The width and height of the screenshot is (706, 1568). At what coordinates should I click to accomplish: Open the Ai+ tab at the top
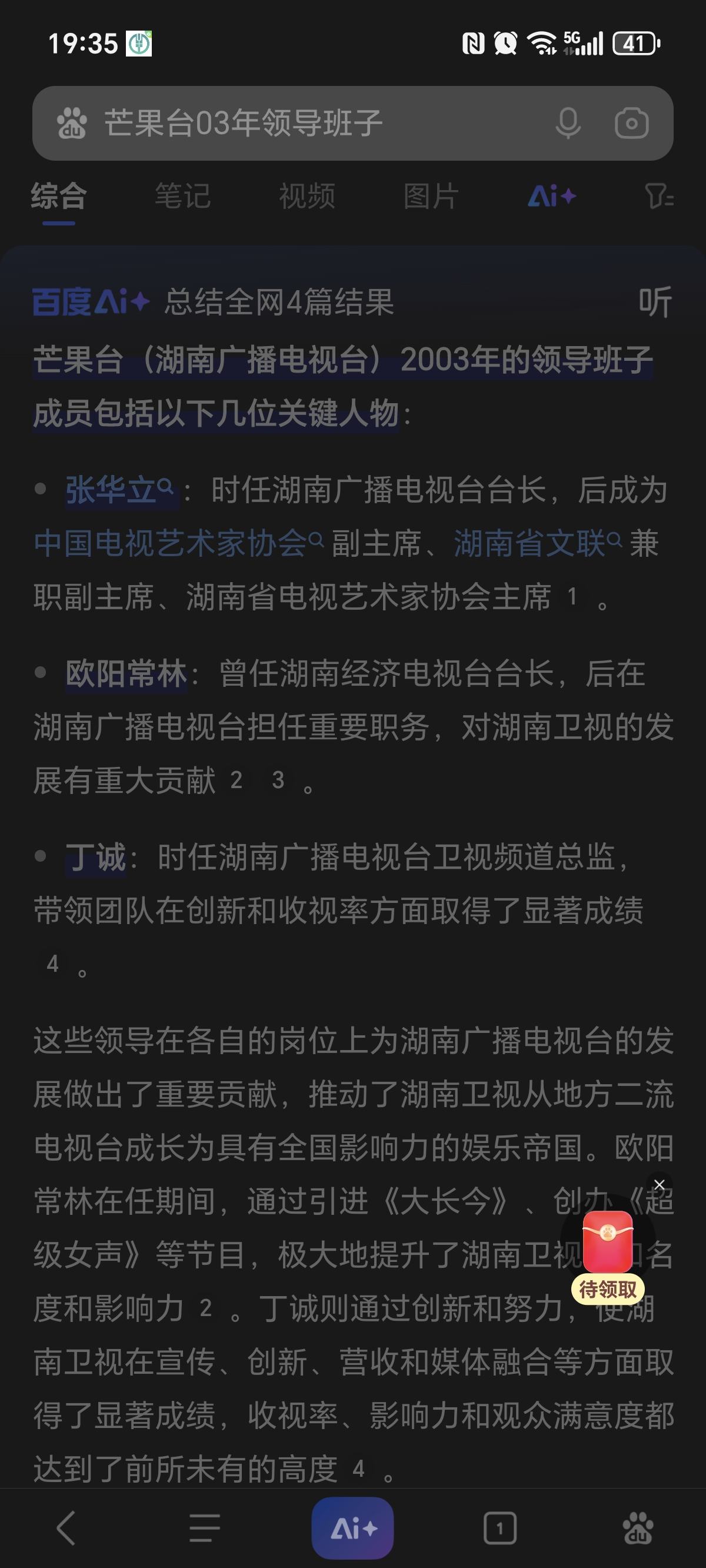click(x=551, y=196)
